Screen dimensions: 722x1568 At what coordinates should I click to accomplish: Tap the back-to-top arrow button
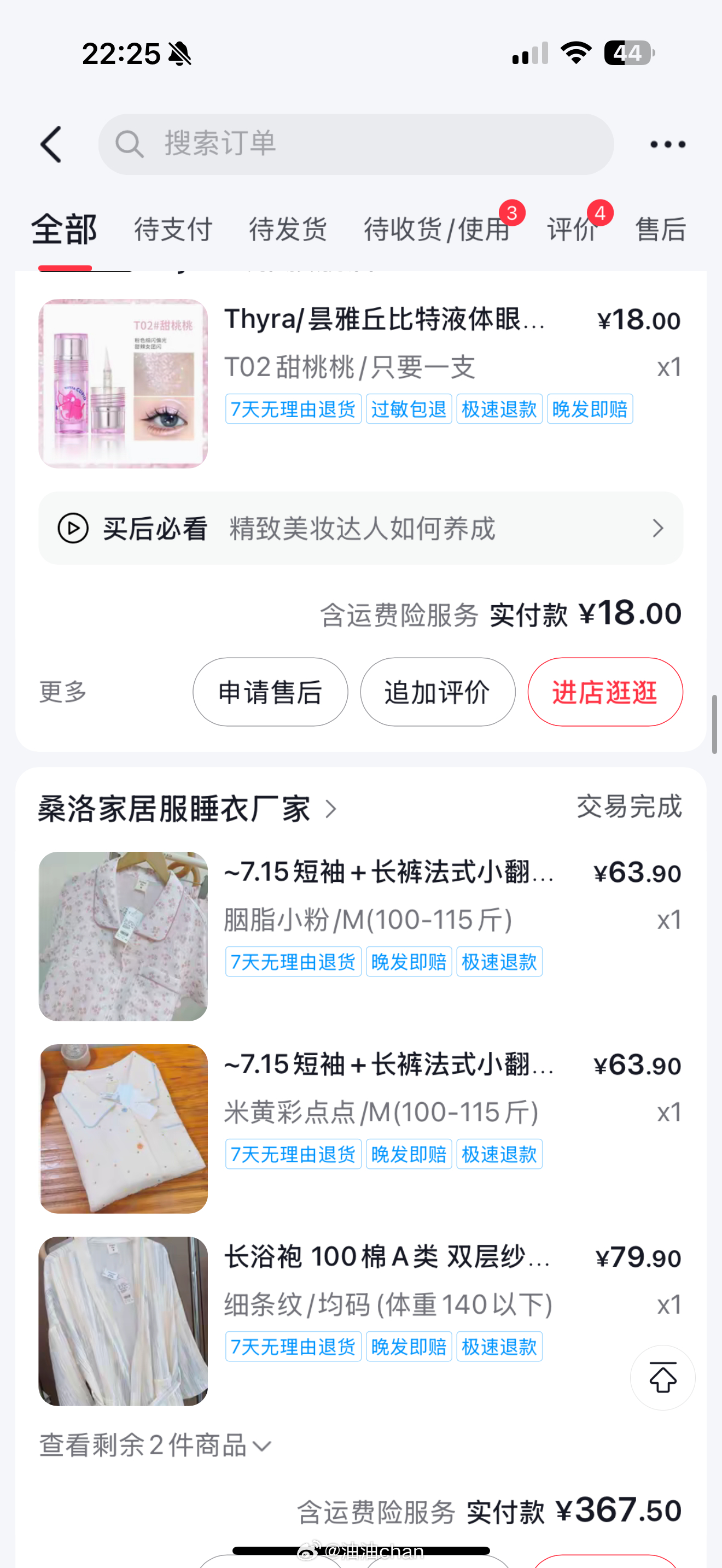point(662,1378)
